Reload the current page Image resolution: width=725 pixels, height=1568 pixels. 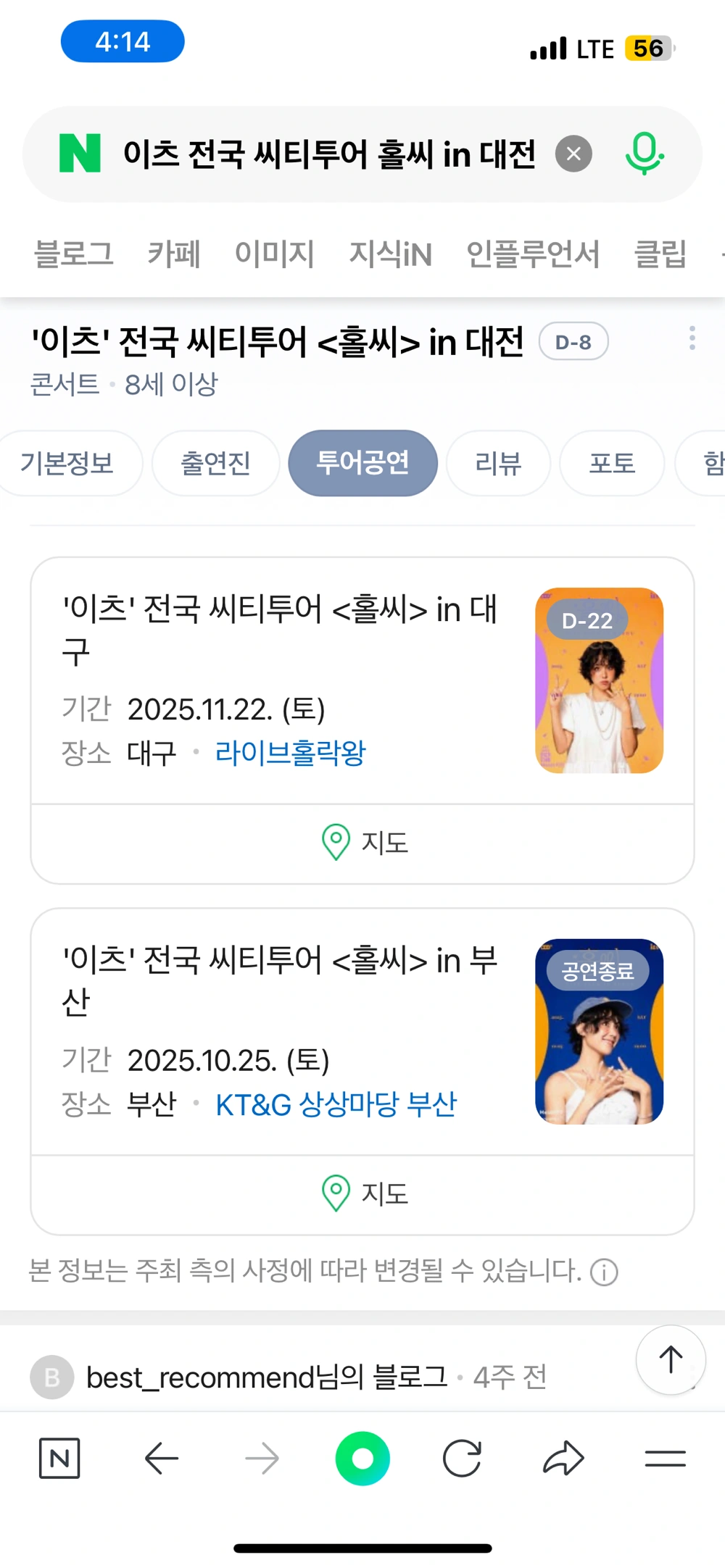tap(462, 1458)
